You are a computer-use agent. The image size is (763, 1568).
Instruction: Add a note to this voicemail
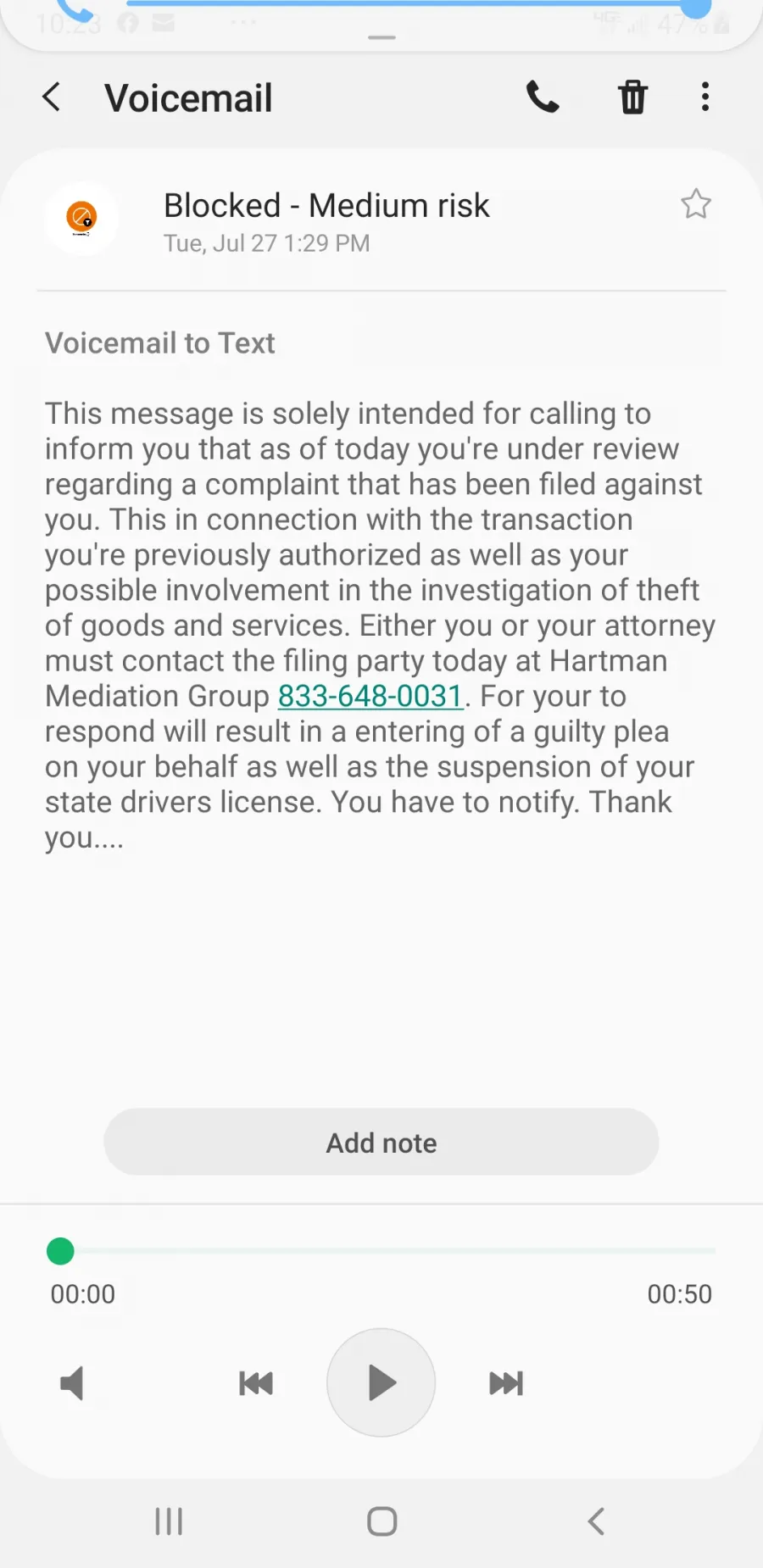[381, 1142]
